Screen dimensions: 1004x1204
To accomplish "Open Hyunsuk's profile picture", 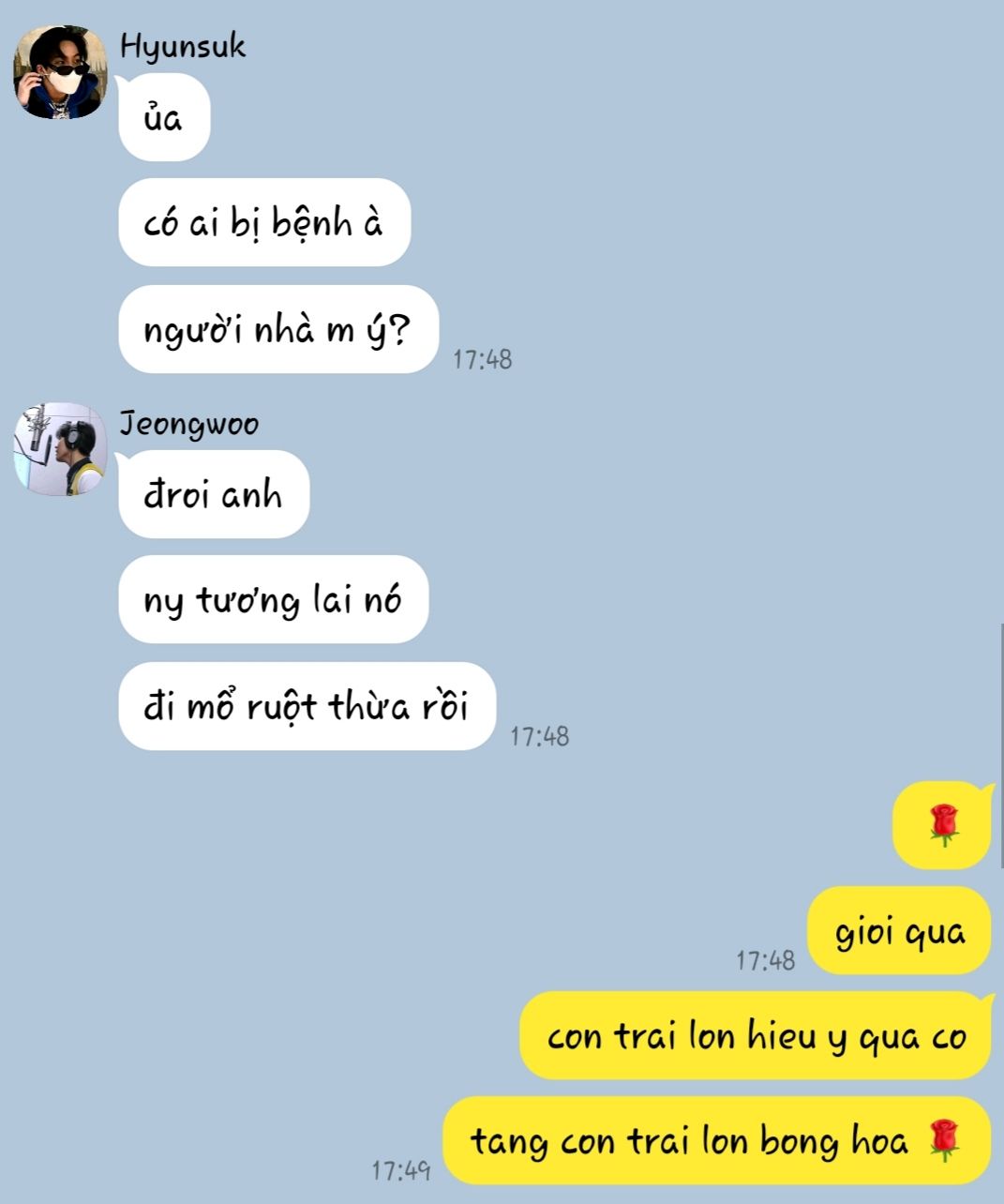I will click(60, 73).
